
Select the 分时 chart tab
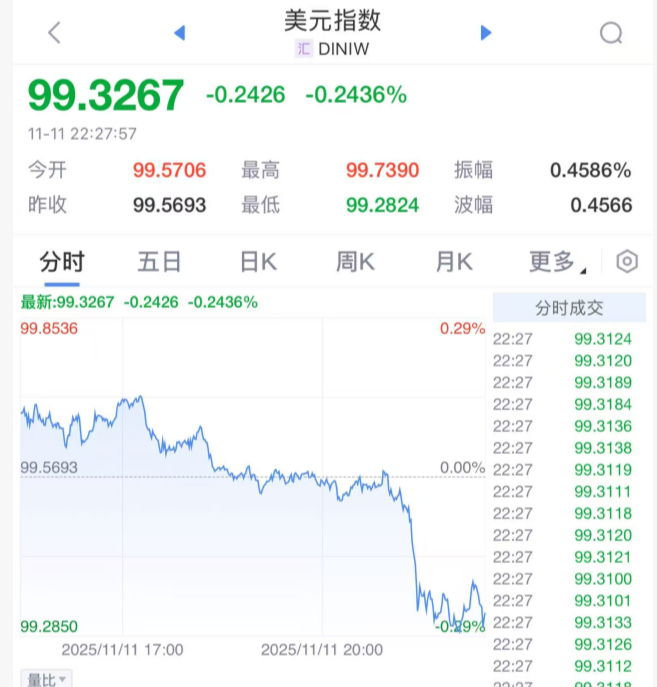[x=62, y=262]
